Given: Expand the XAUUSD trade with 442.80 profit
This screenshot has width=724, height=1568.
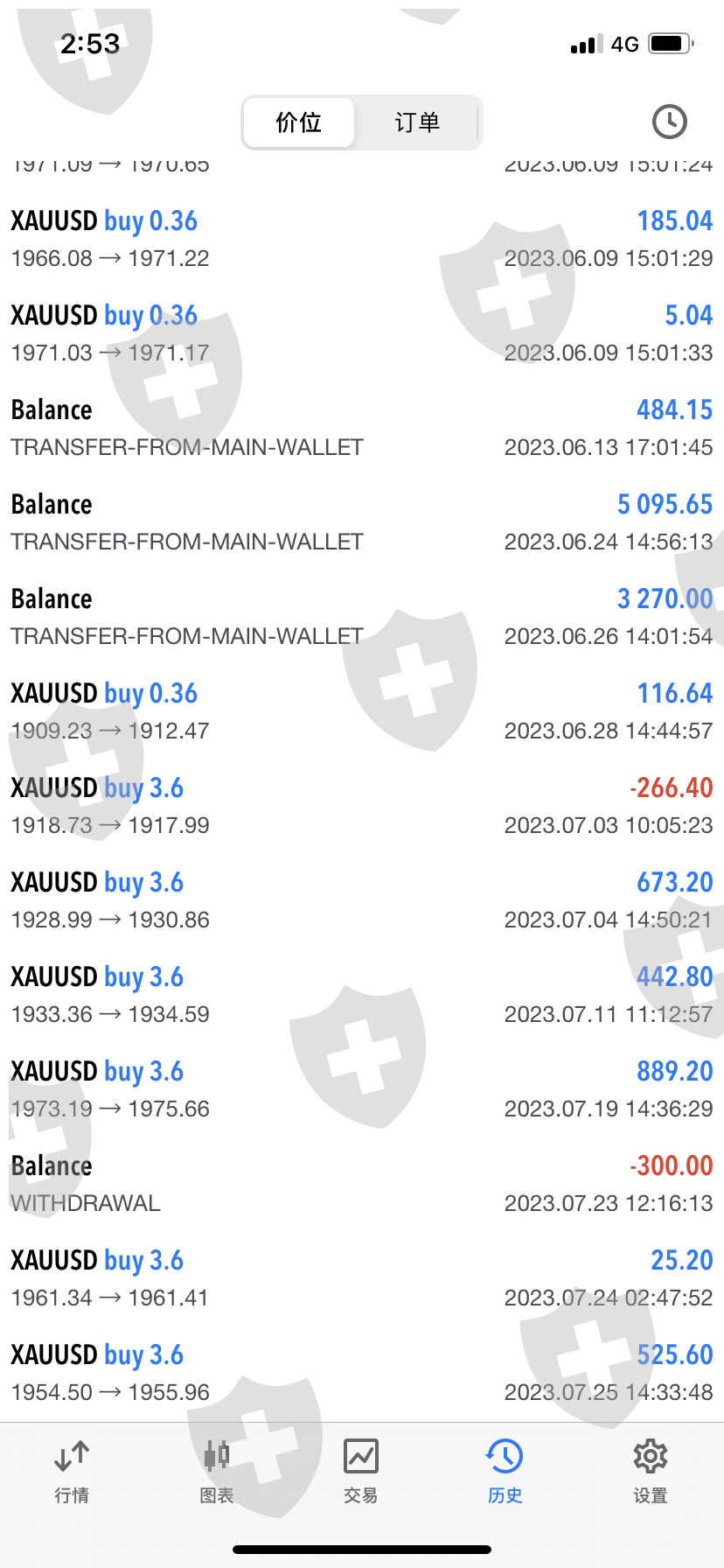Looking at the screenshot, I should point(361,995).
